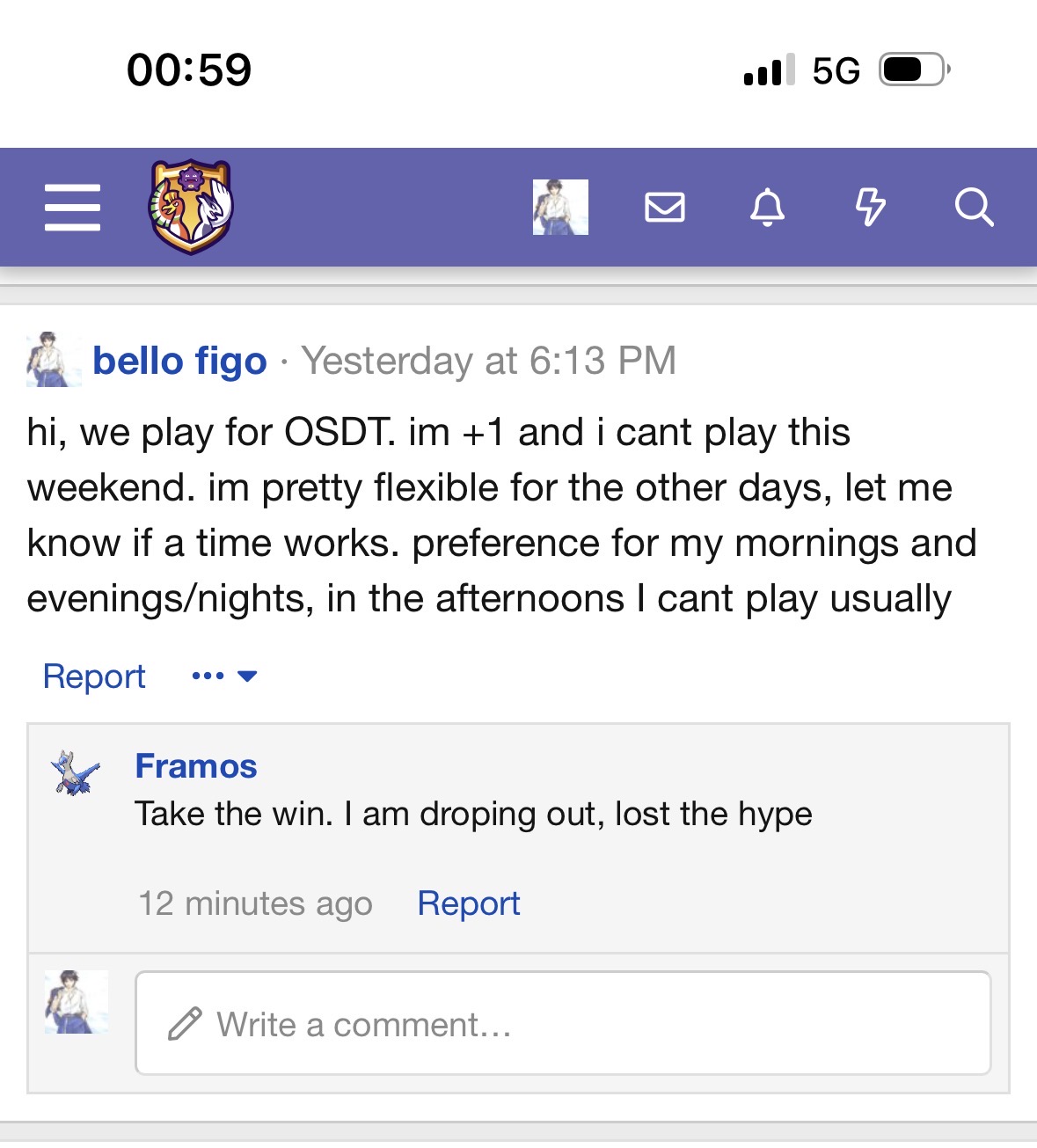Open the alerts bell
The height and width of the screenshot is (1148, 1037).
pyautogui.click(x=767, y=208)
